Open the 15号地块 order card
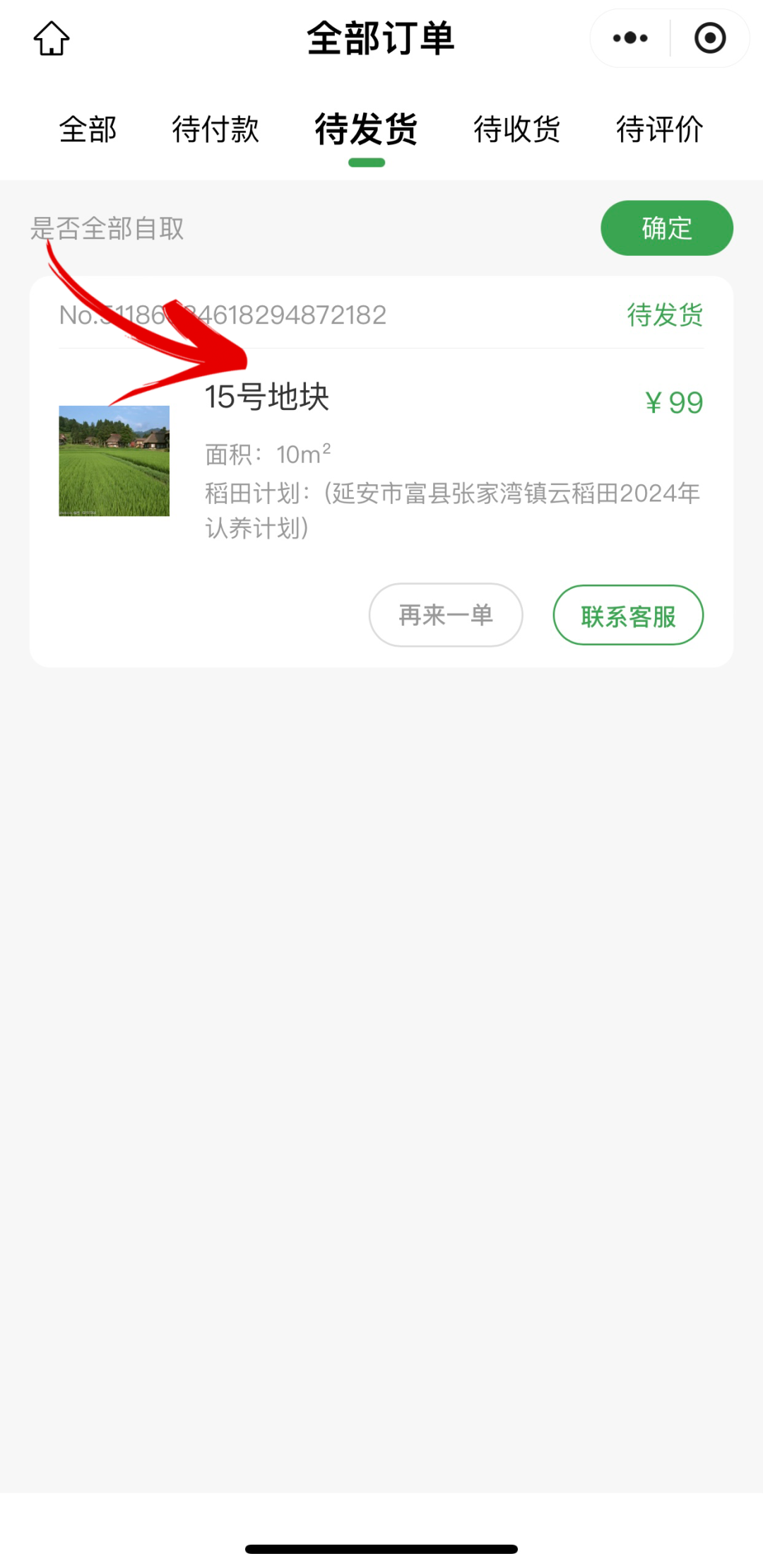 381,472
